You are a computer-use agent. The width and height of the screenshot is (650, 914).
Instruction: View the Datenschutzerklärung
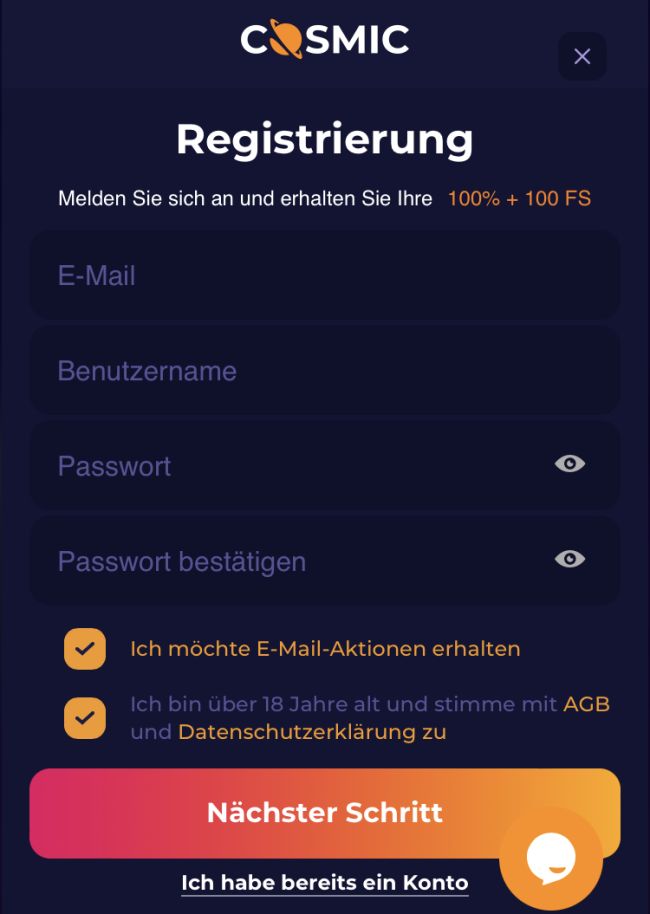point(297,732)
